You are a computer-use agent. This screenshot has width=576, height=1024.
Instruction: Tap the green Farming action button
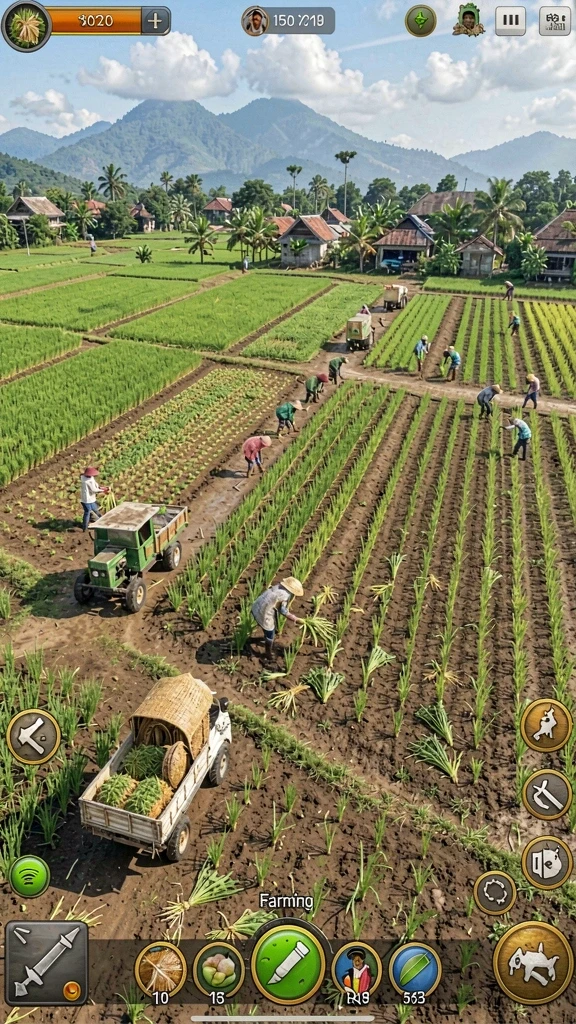click(289, 963)
